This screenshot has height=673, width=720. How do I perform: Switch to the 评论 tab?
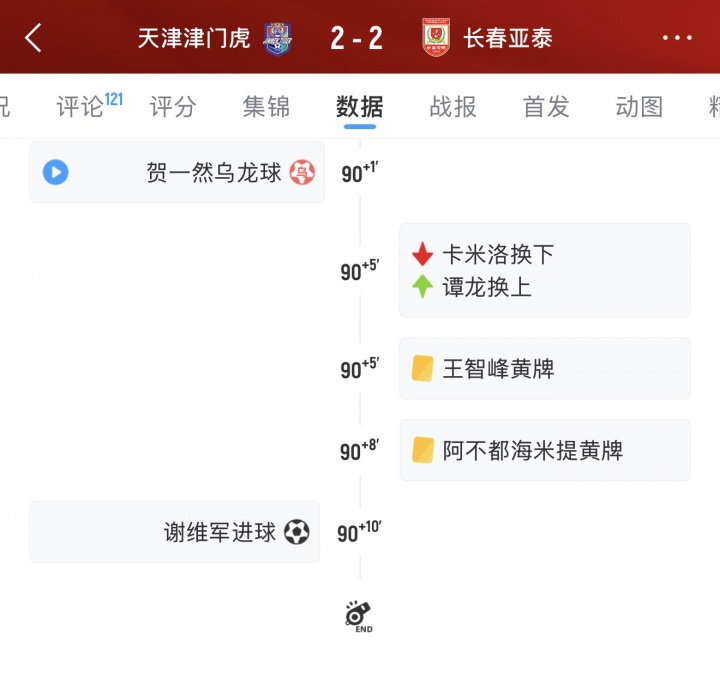(x=82, y=106)
